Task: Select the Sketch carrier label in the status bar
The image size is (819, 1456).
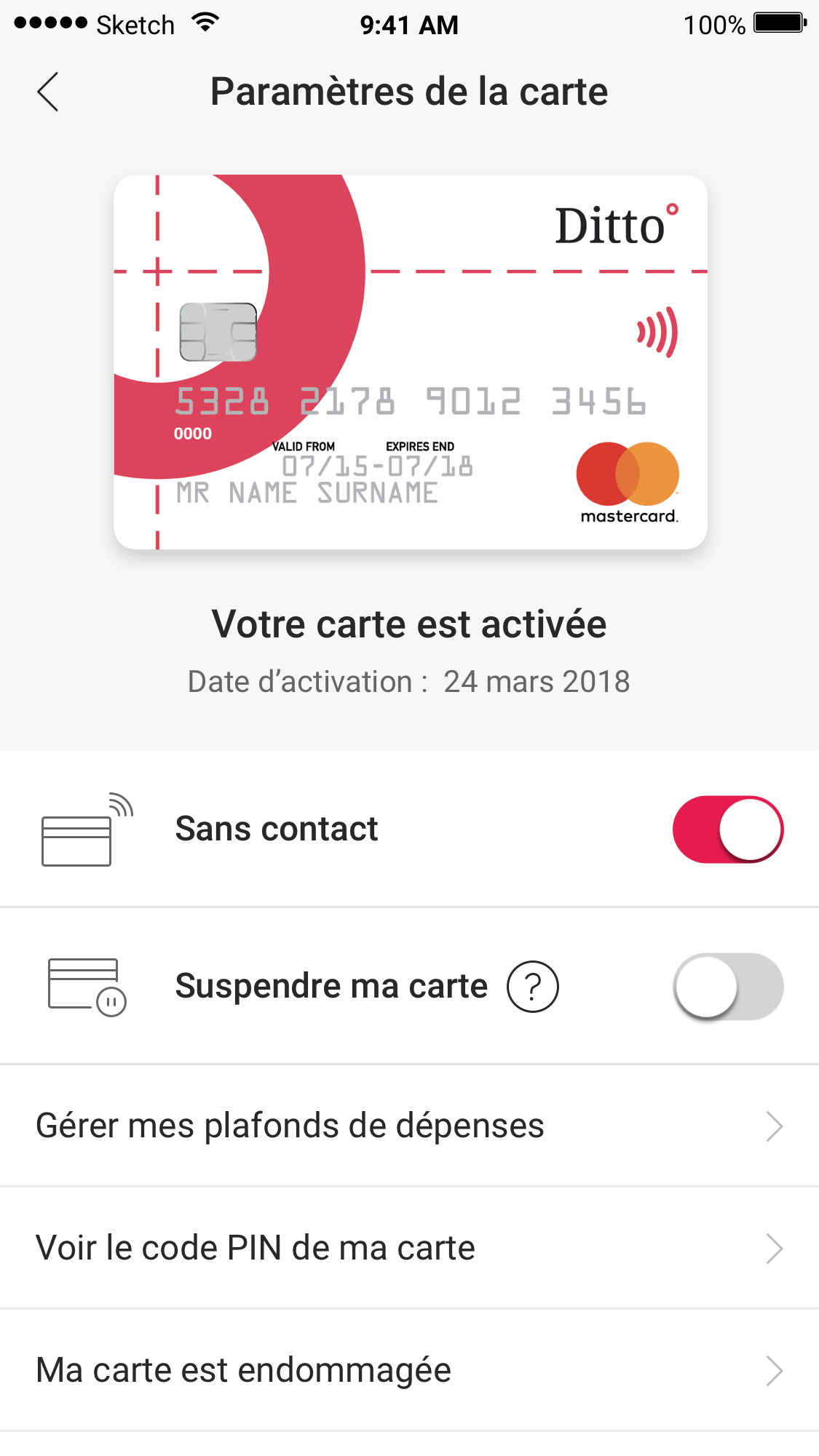Action: pyautogui.click(x=135, y=24)
